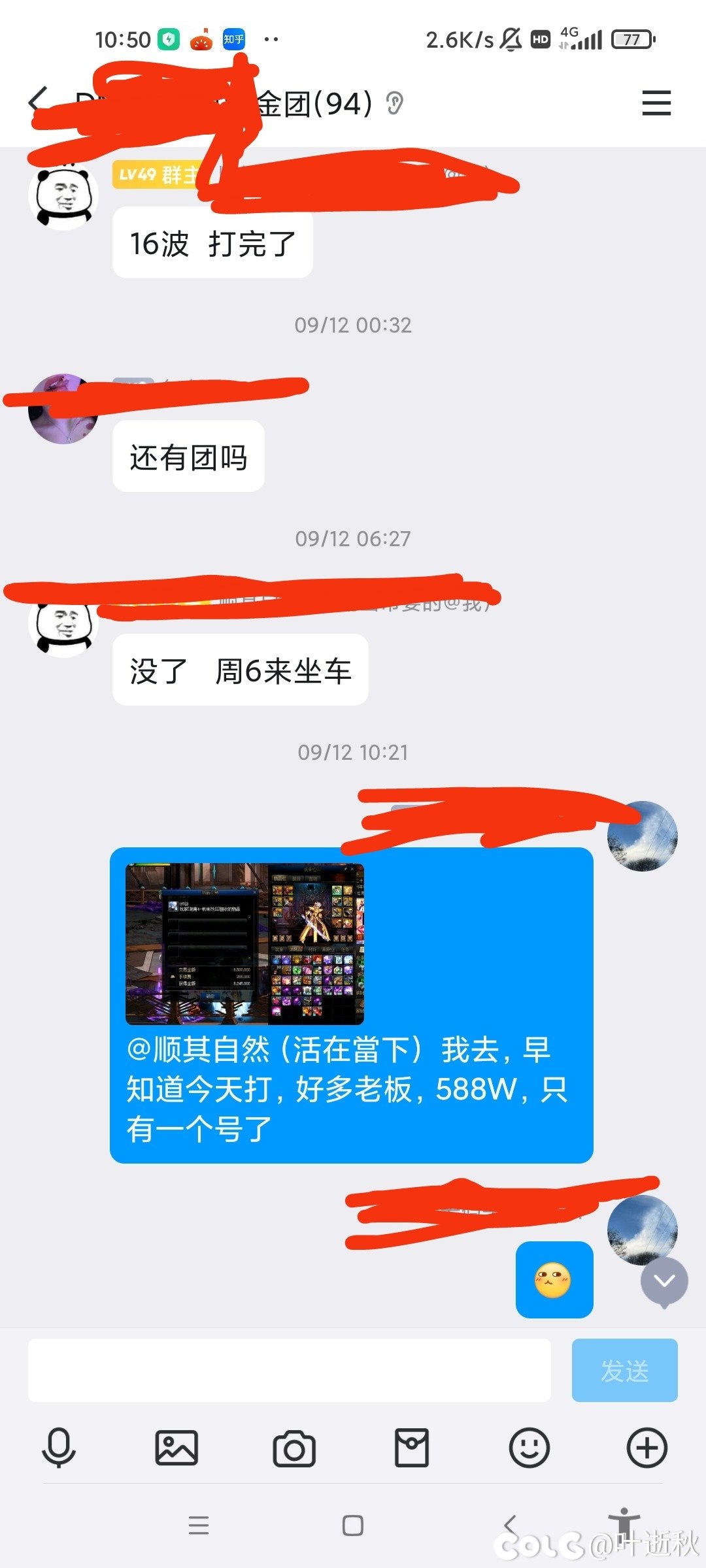706x1568 pixels.
Task: Open the group chat menu
Action: click(656, 103)
